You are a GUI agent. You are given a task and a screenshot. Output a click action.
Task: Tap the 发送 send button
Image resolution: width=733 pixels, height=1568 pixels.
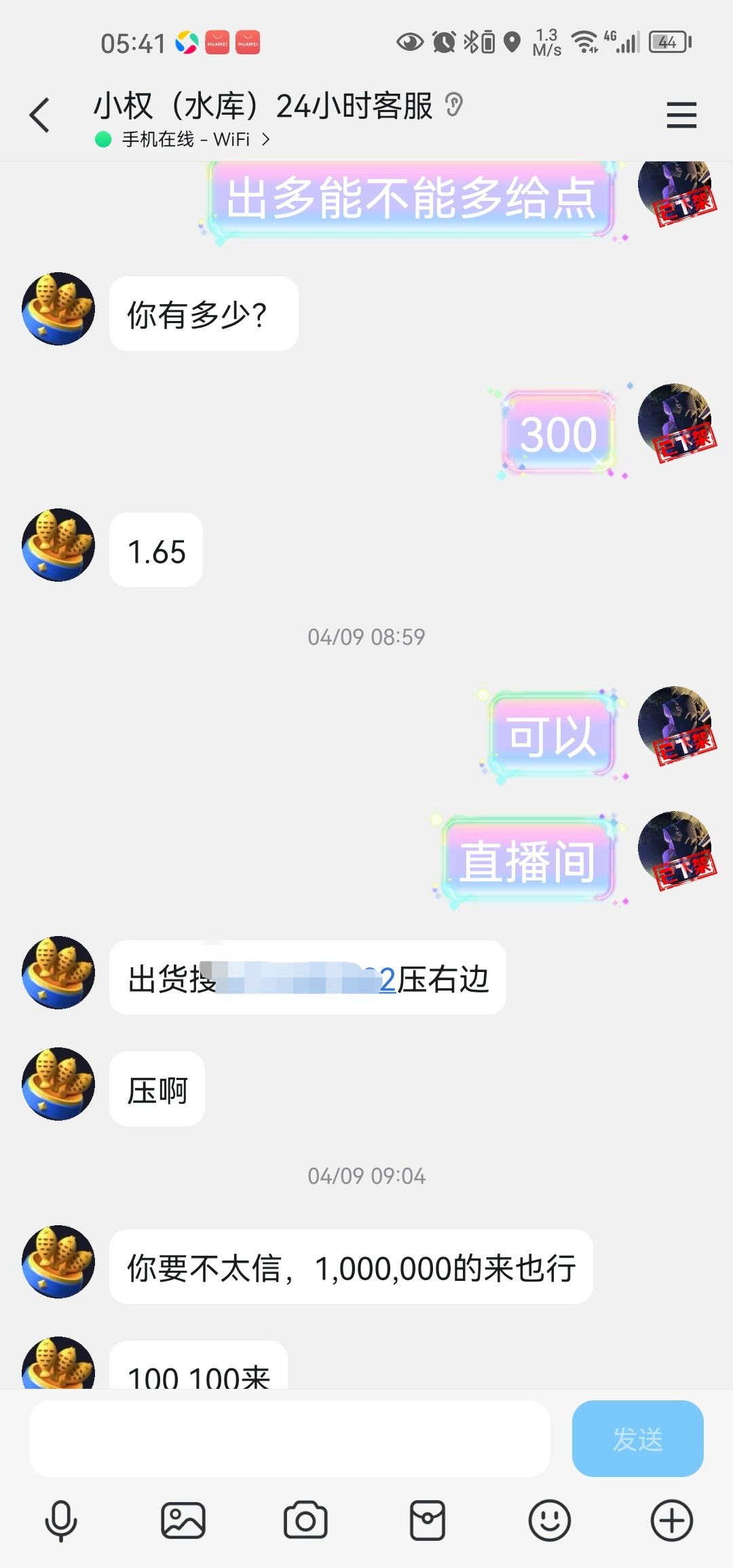click(637, 1438)
